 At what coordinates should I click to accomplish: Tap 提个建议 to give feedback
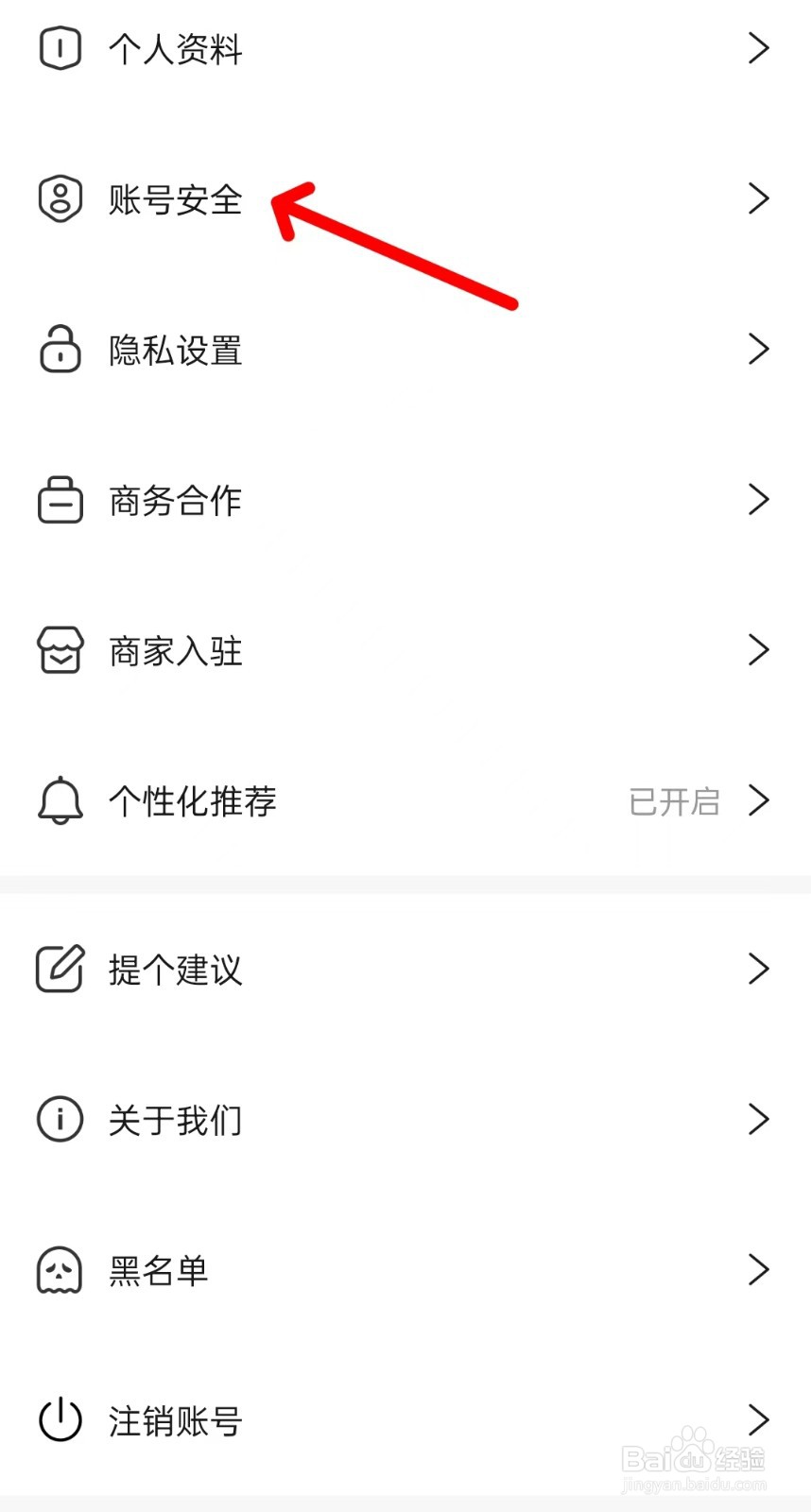(x=176, y=970)
